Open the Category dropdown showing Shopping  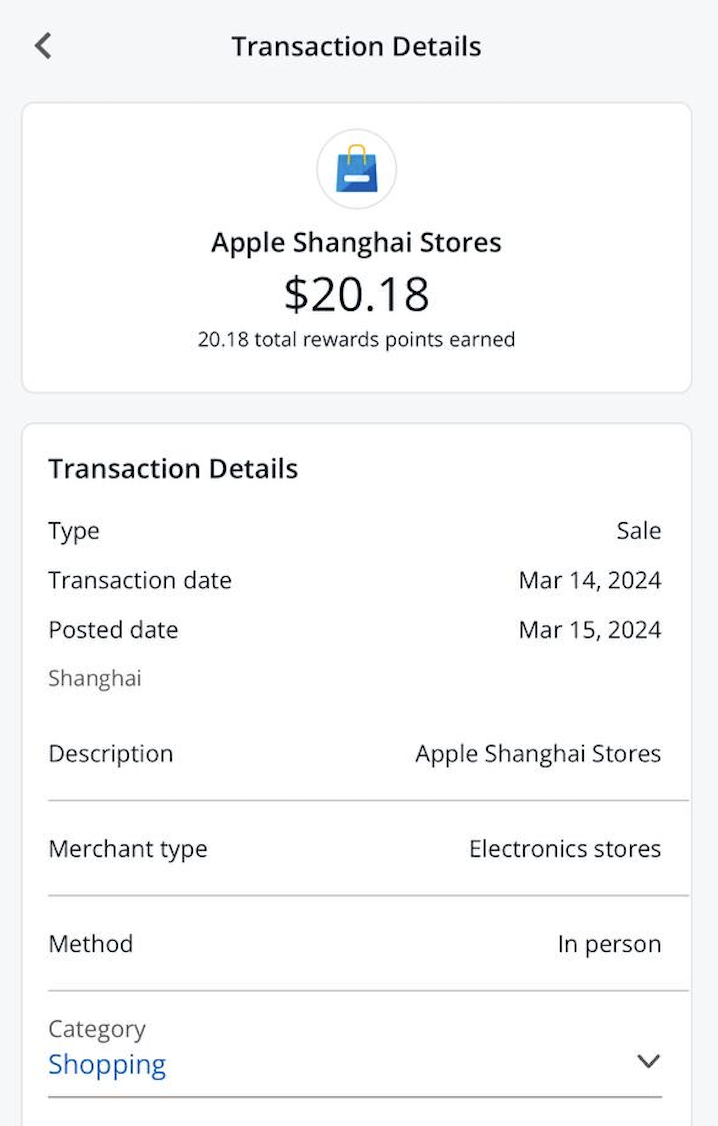tap(648, 1061)
